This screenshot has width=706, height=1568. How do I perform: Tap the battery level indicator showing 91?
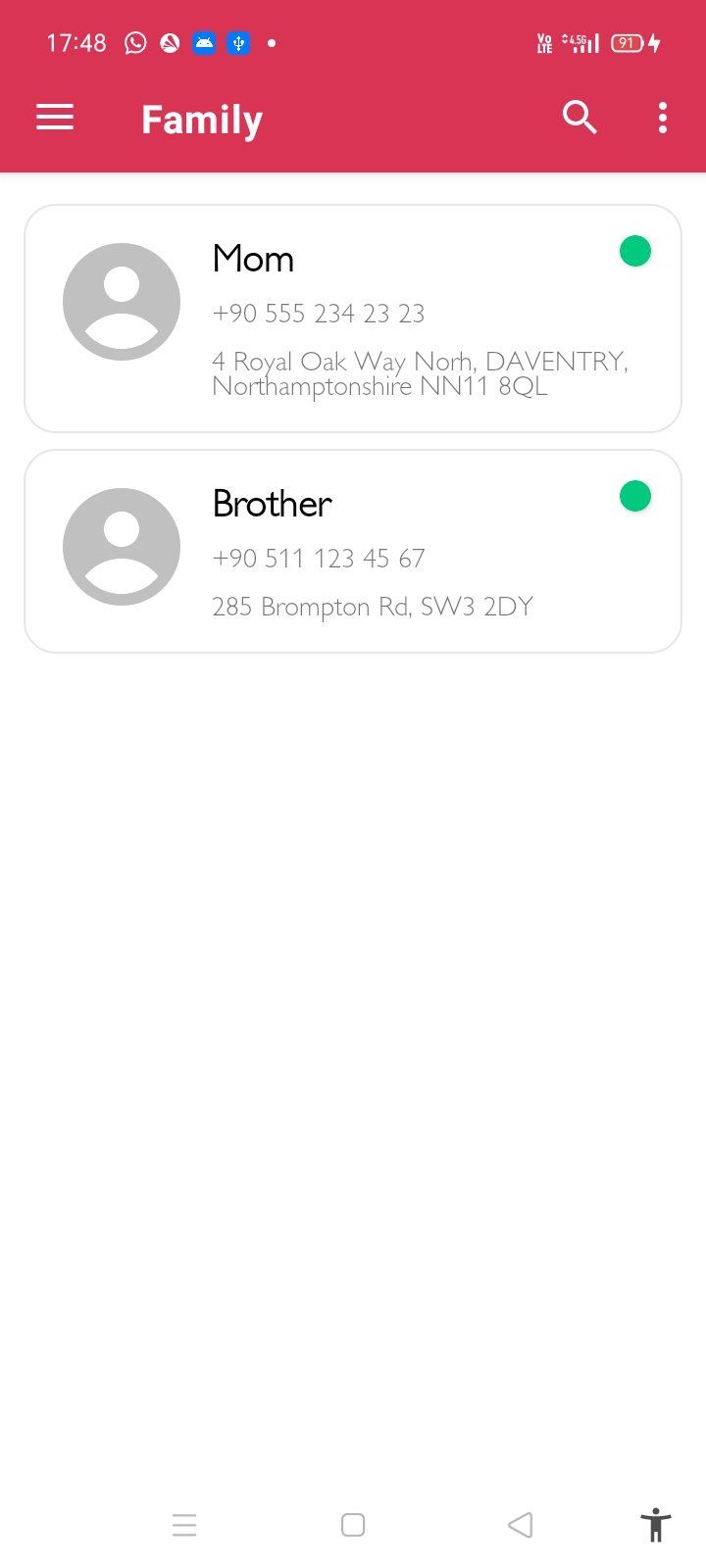tap(626, 42)
